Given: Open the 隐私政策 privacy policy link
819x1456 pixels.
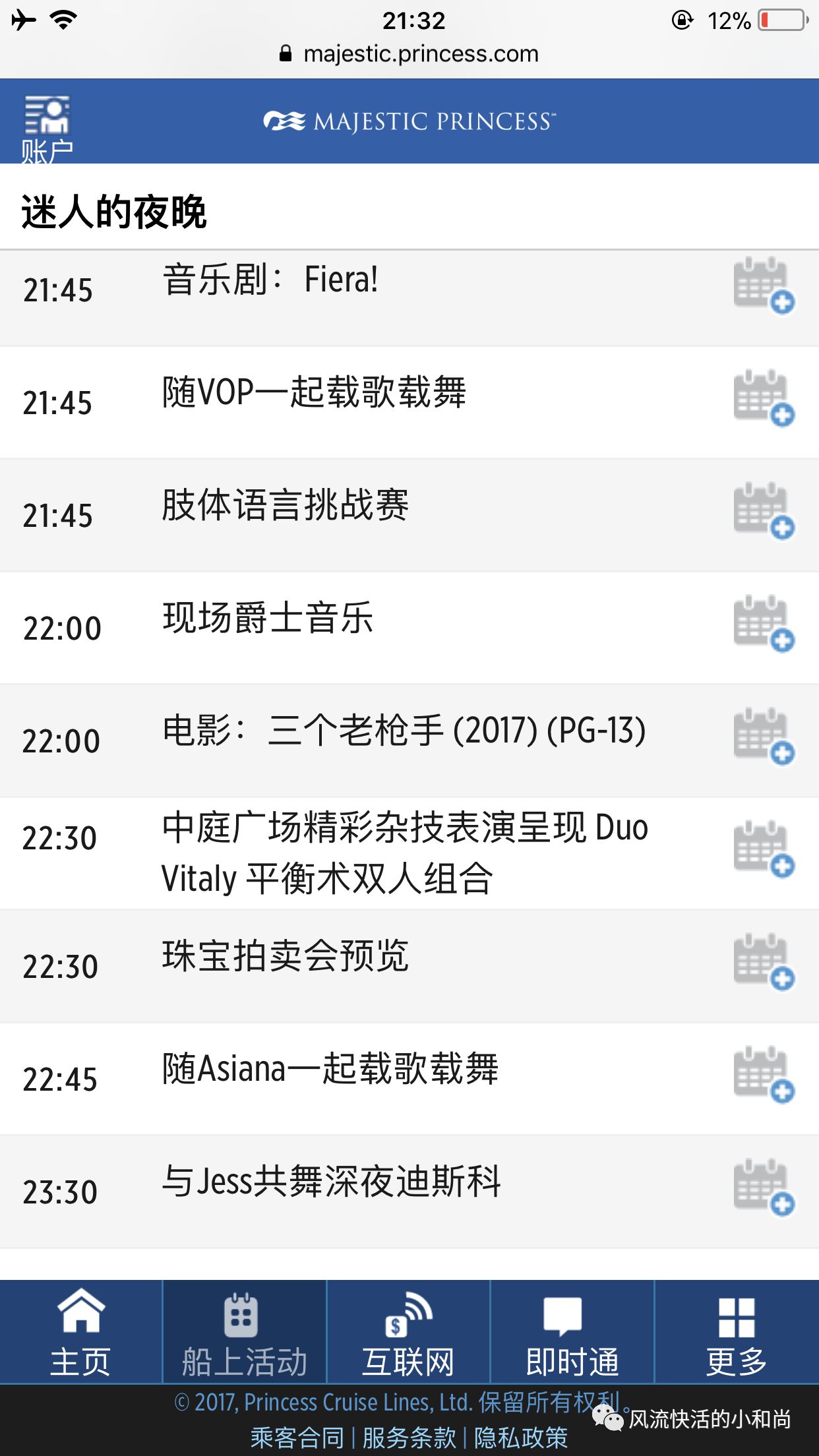Looking at the screenshot, I should coord(521,1438).
